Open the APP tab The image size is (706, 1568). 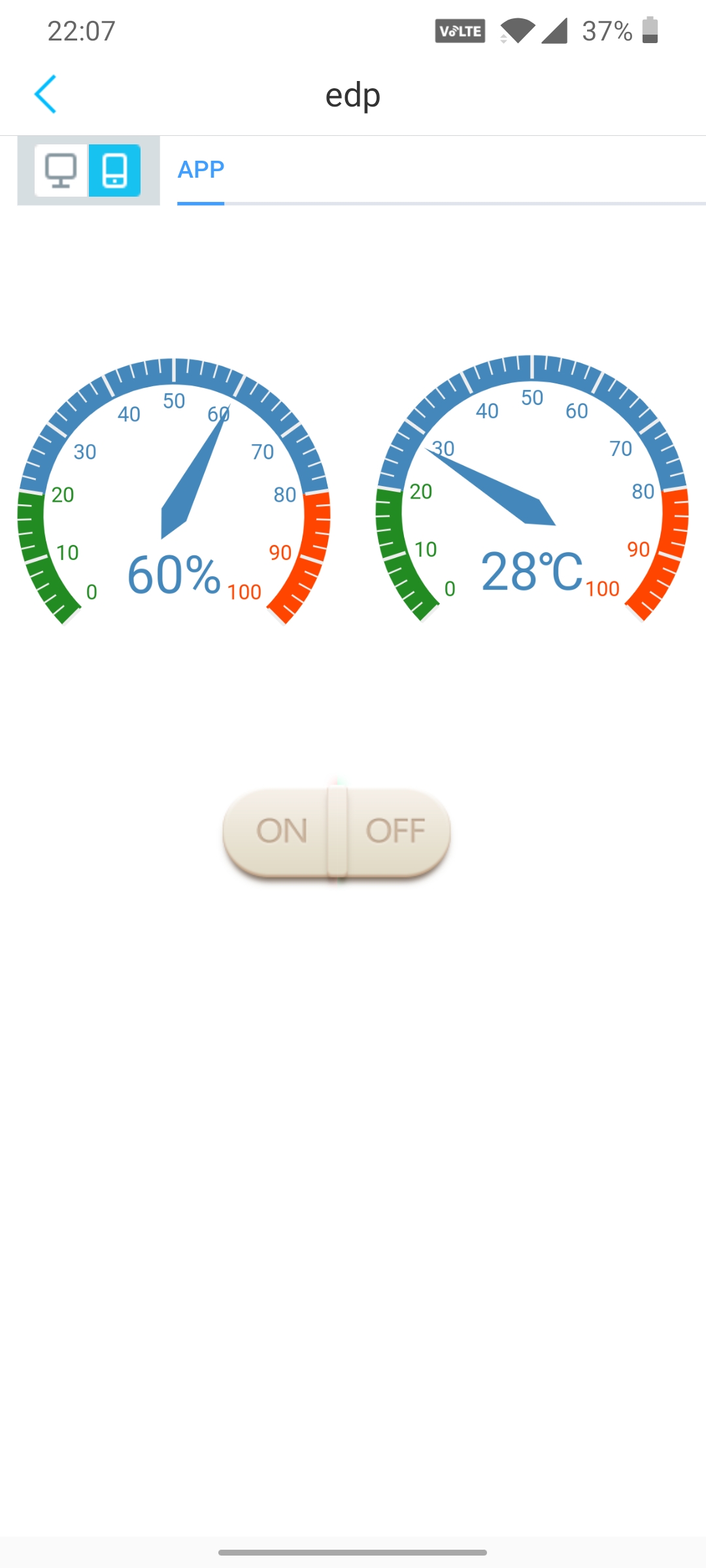tap(201, 170)
